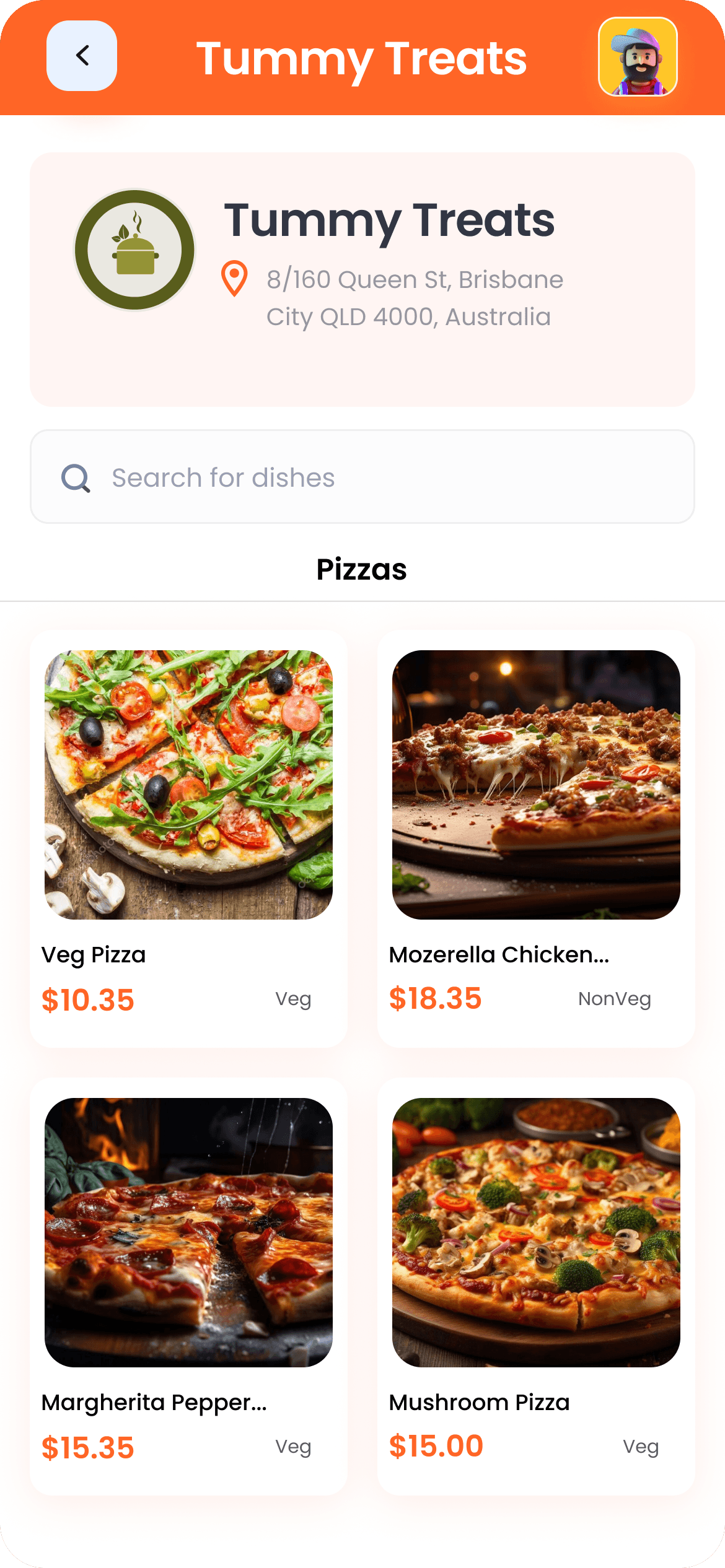Screen dimensions: 725x1568
Task: Choose the Mushroom Pizza card
Action: pos(536,1286)
